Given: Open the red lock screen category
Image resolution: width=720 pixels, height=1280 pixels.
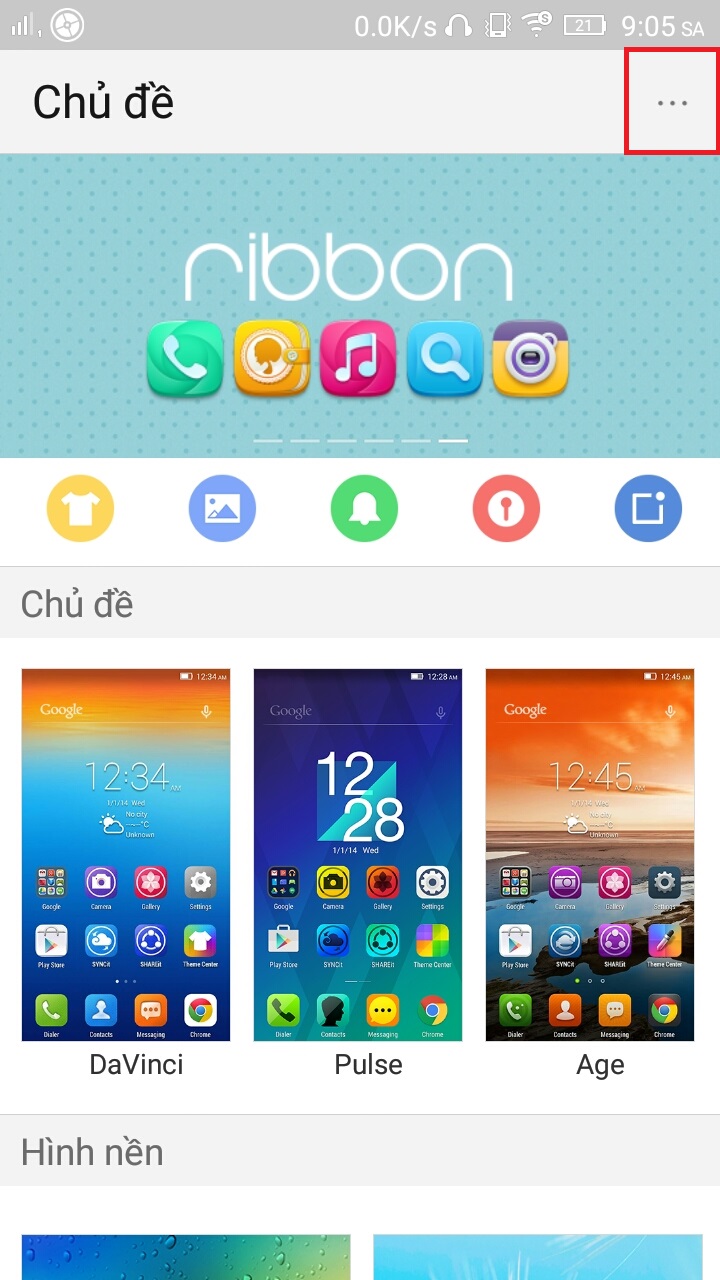Looking at the screenshot, I should click(x=506, y=509).
